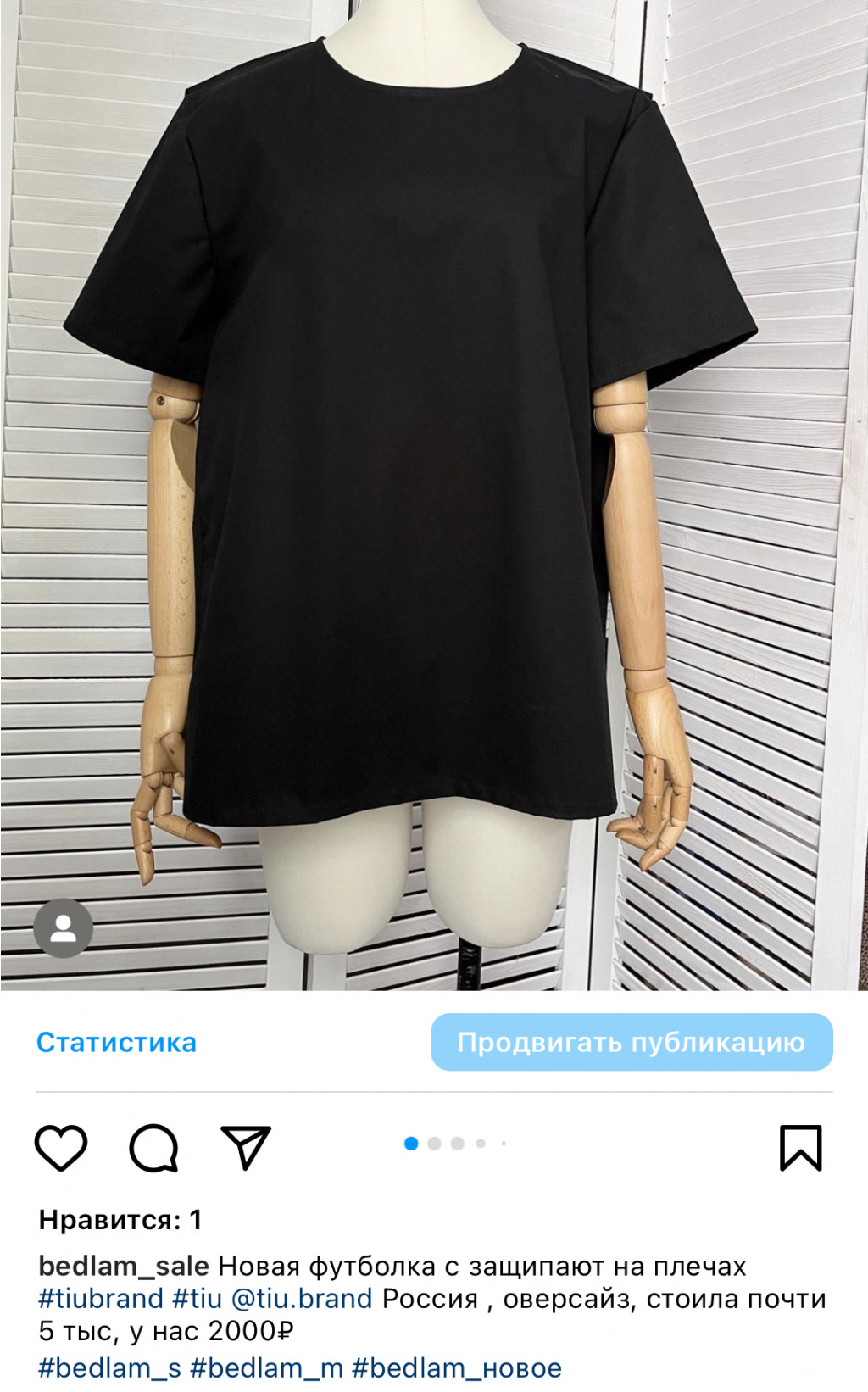The height and width of the screenshot is (1392, 868).
Task: View who liked: Нравится: 1
Action: point(120,1220)
